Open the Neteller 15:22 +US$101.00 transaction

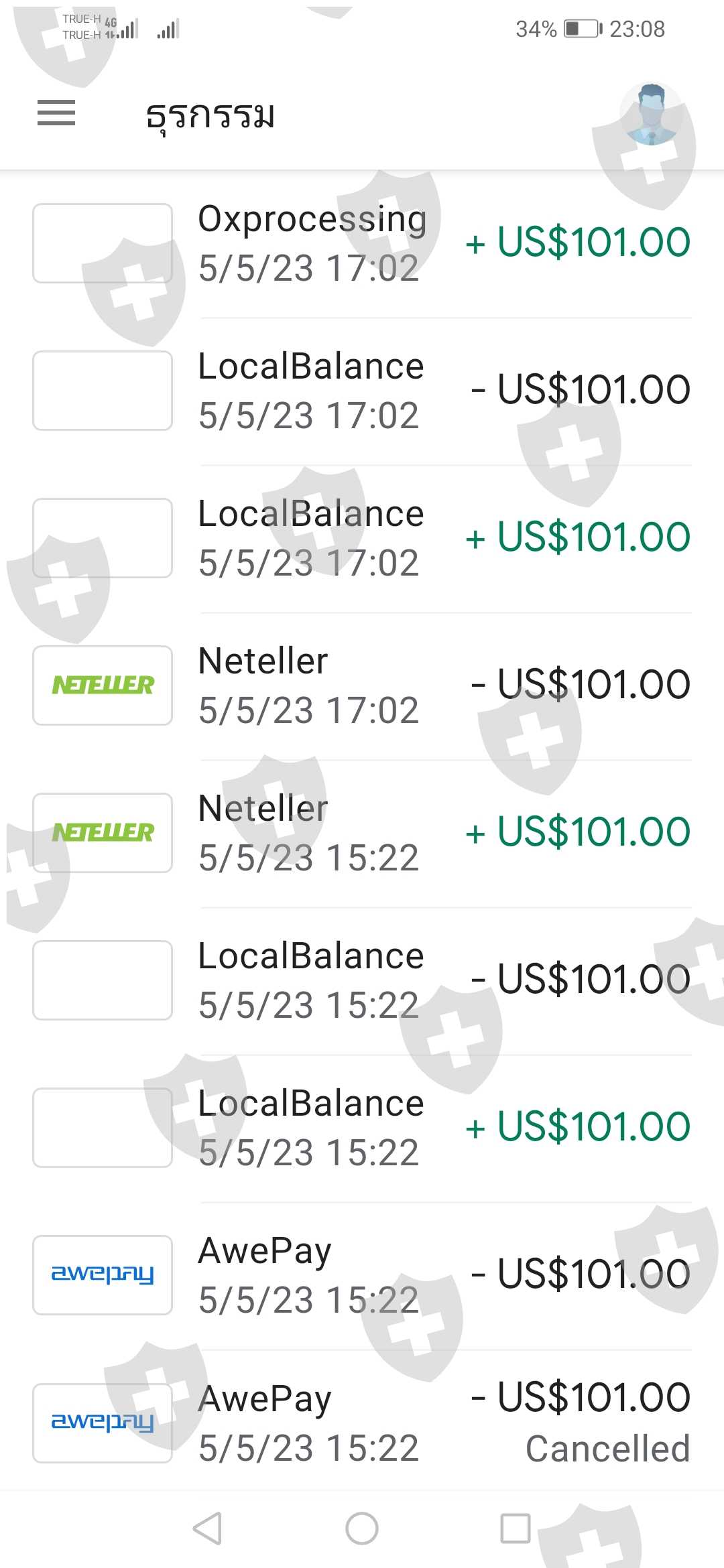click(362, 832)
